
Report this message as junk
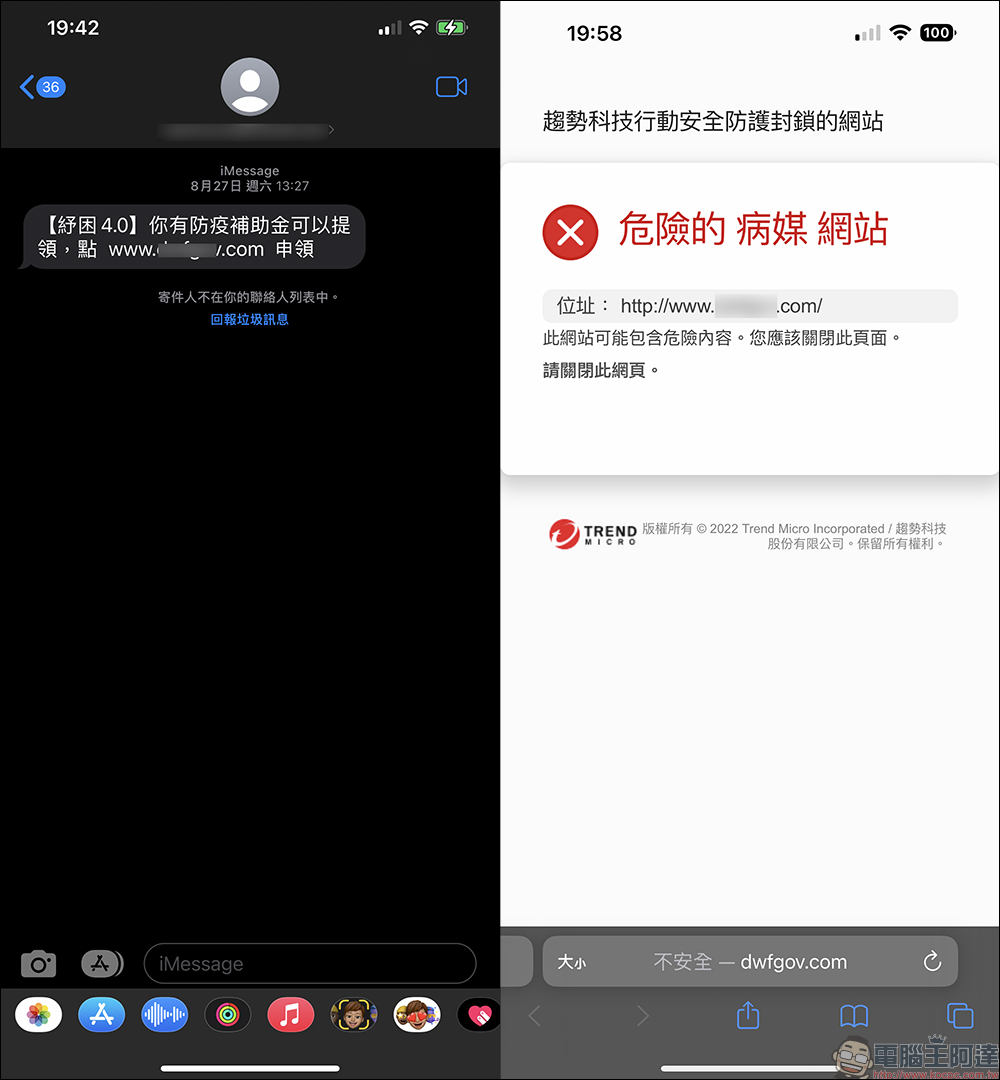[x=249, y=319]
